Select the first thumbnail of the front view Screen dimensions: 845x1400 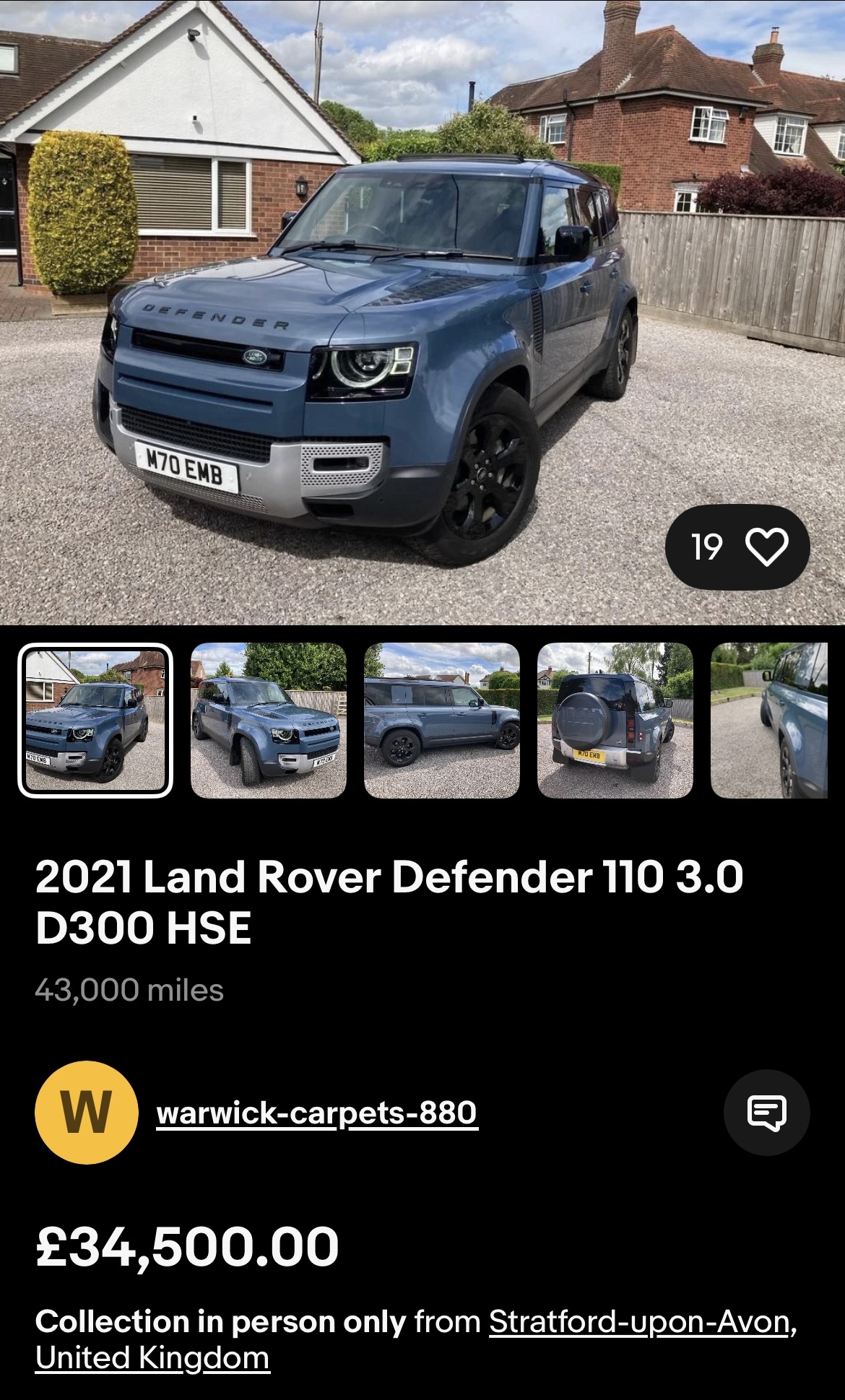95,720
